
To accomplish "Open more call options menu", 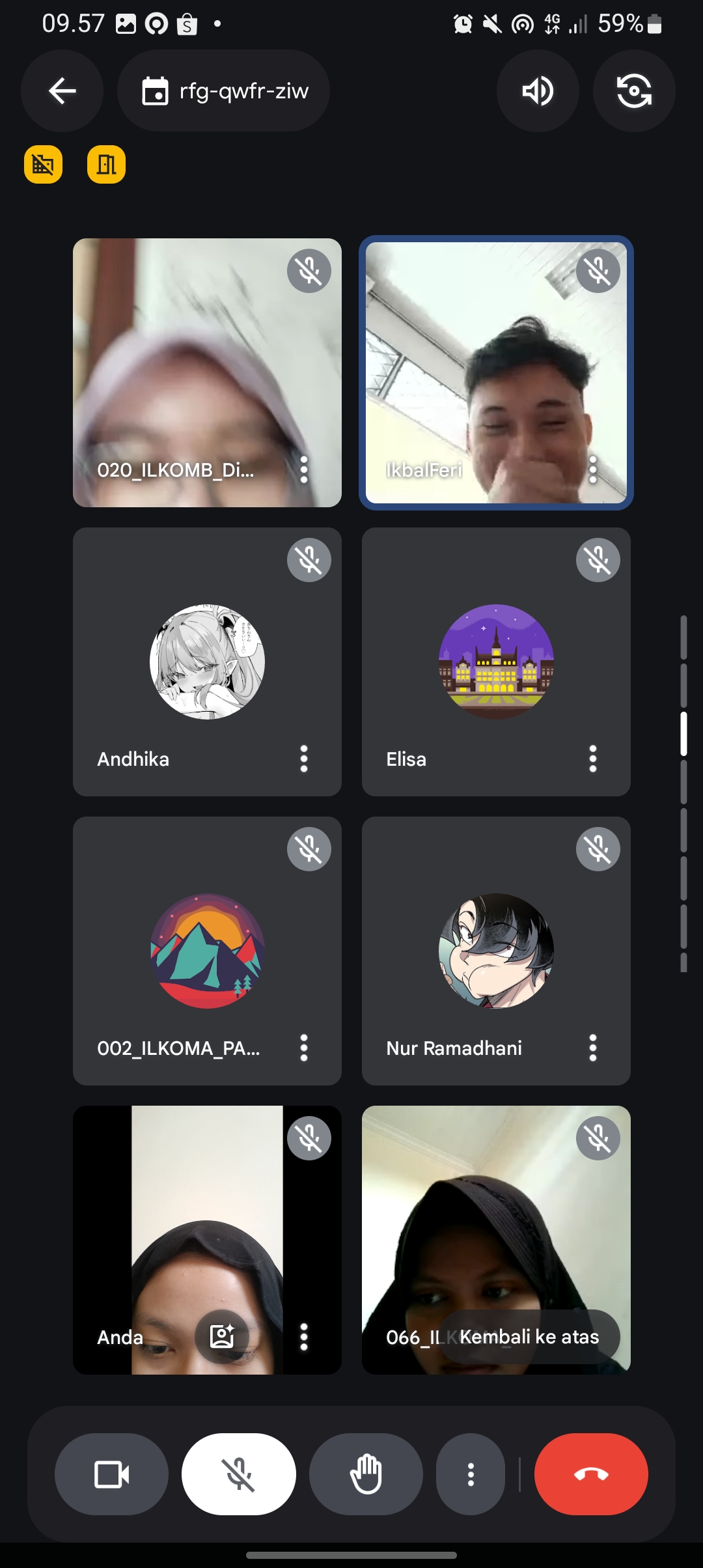I will point(471,1474).
